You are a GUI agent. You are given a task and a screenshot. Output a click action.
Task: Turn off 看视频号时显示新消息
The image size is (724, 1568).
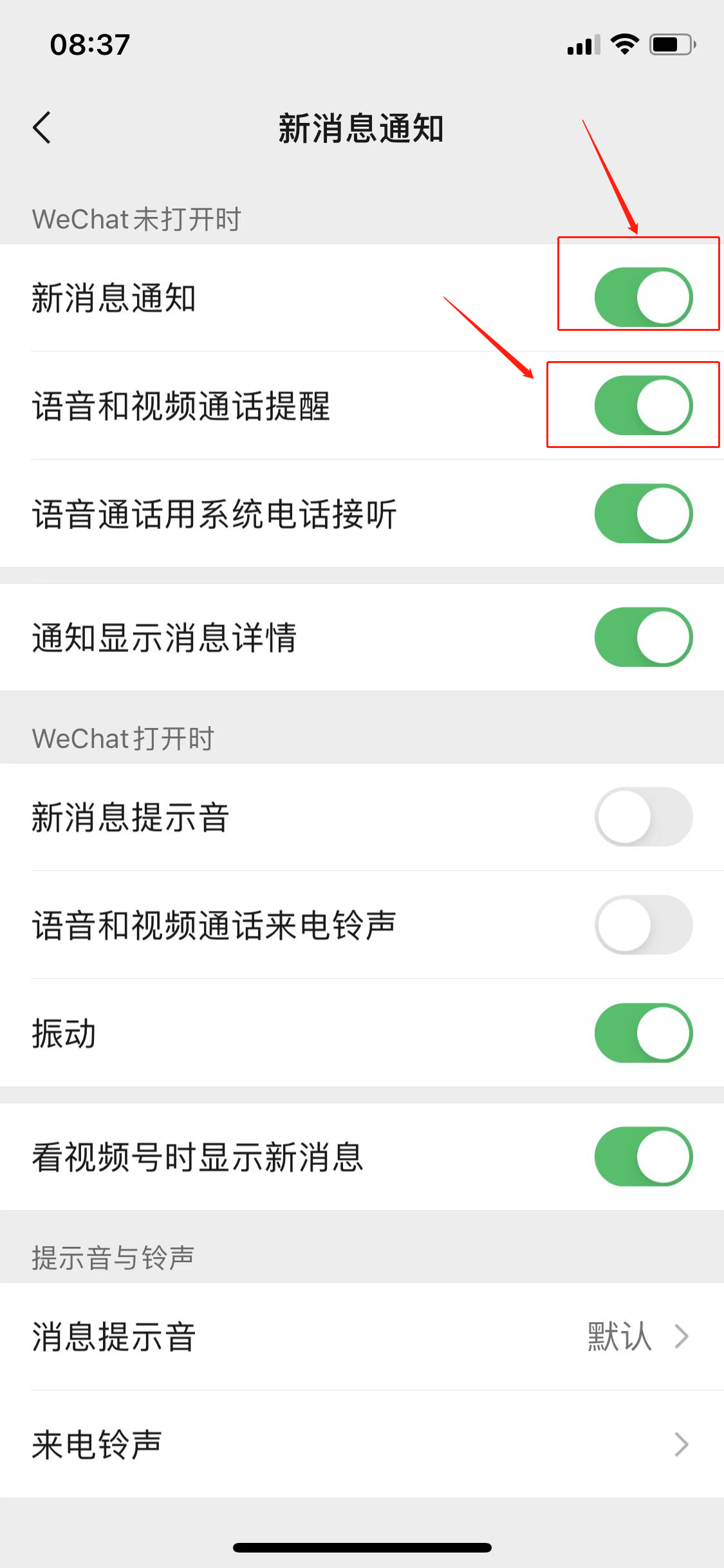point(643,1157)
